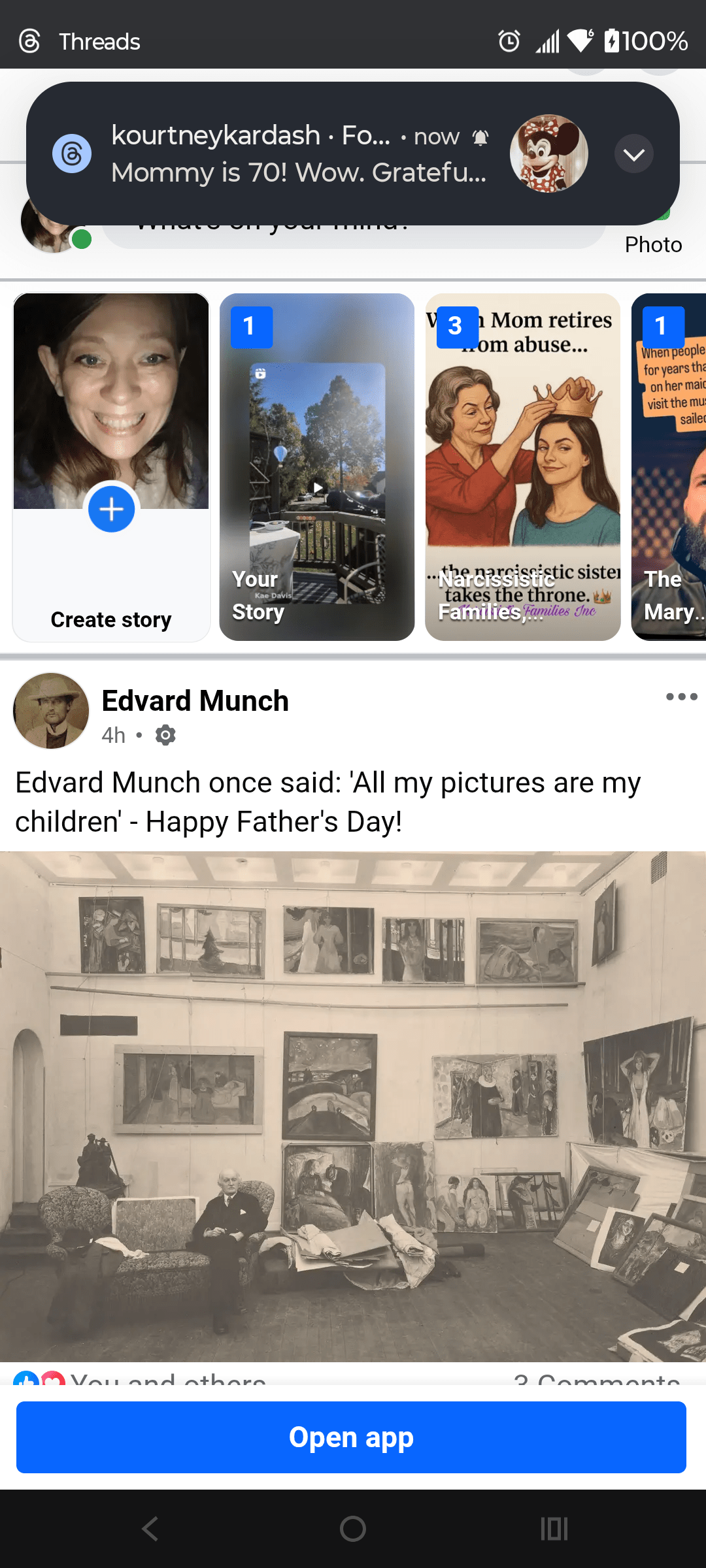Show recent apps from navigation bar
The height and width of the screenshot is (1568, 706).
point(554,1529)
